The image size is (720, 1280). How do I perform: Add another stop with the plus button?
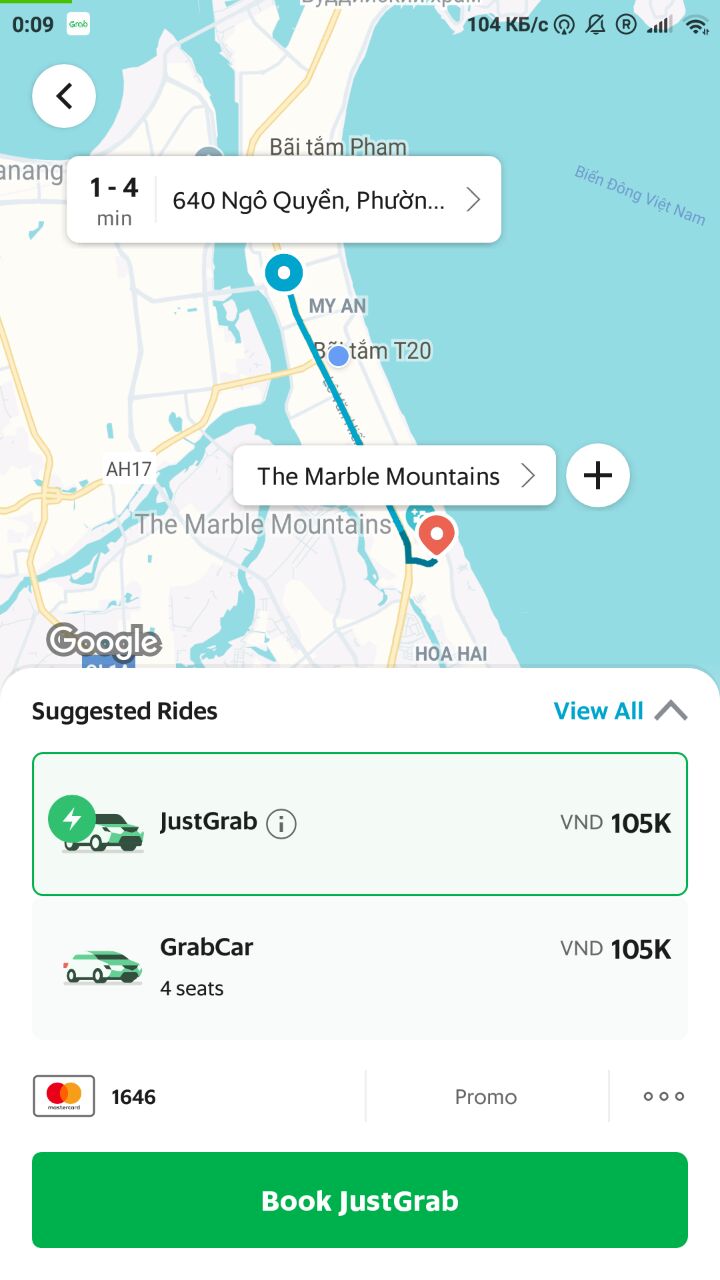[598, 476]
